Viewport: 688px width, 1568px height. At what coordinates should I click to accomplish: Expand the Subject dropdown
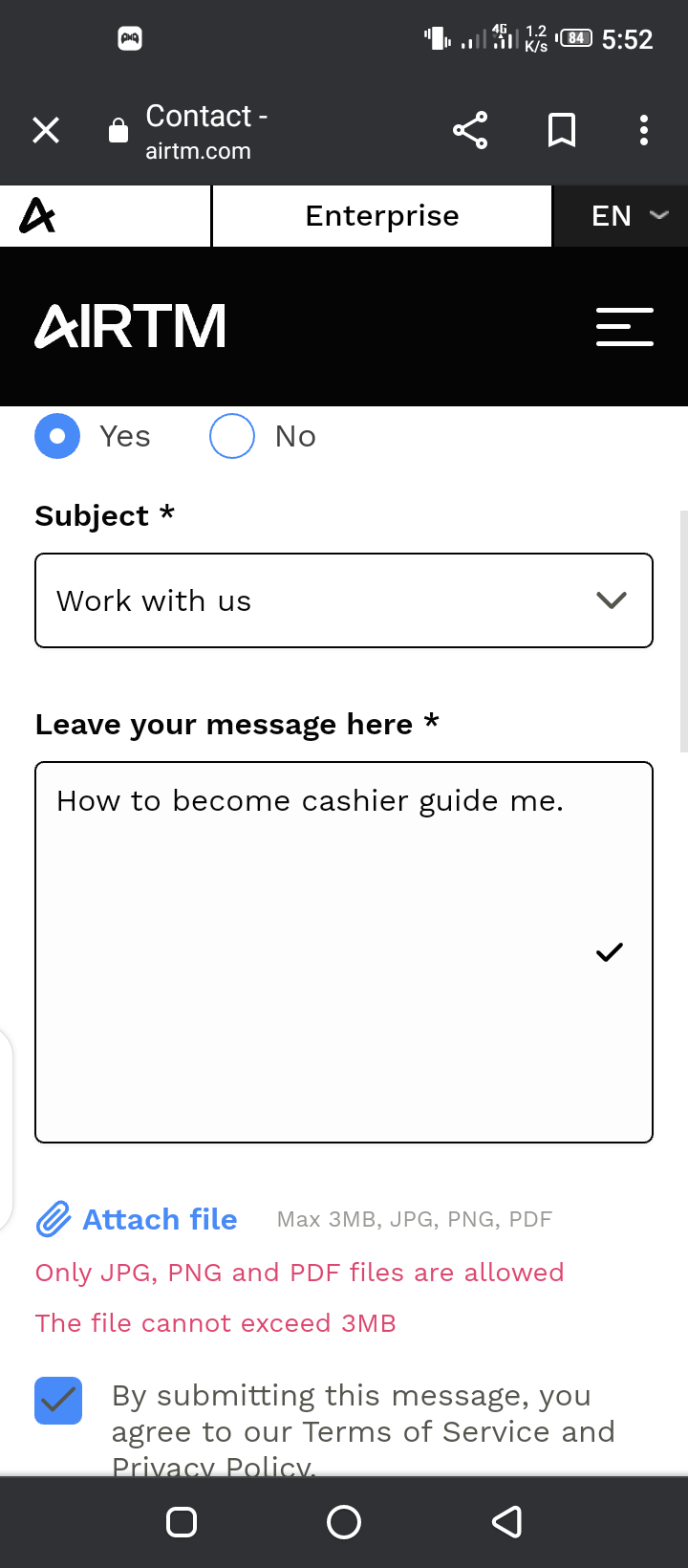tap(344, 600)
